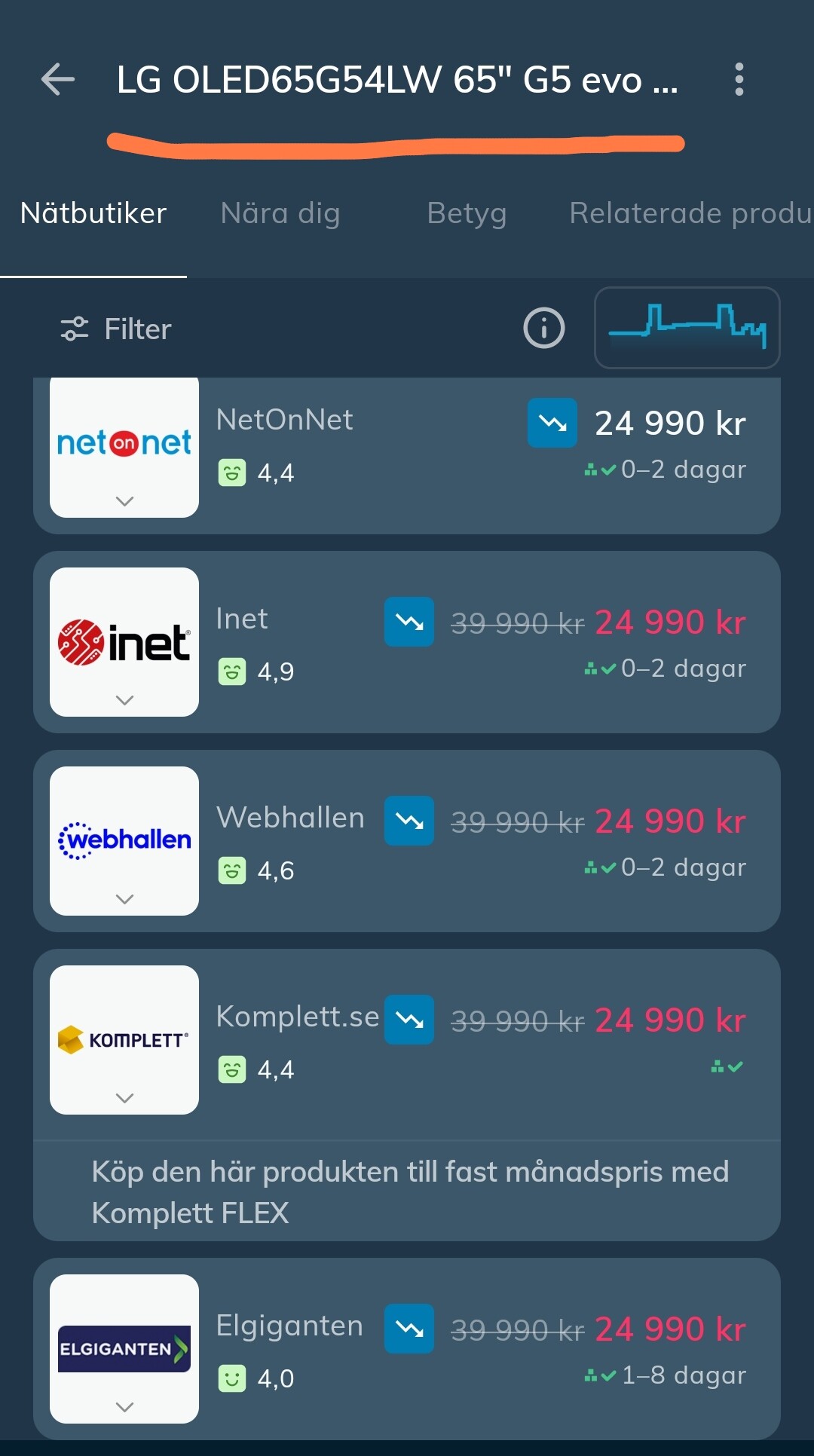Expand details under the Webhallen logo
Image resolution: width=814 pixels, height=1456 pixels.
click(x=124, y=899)
